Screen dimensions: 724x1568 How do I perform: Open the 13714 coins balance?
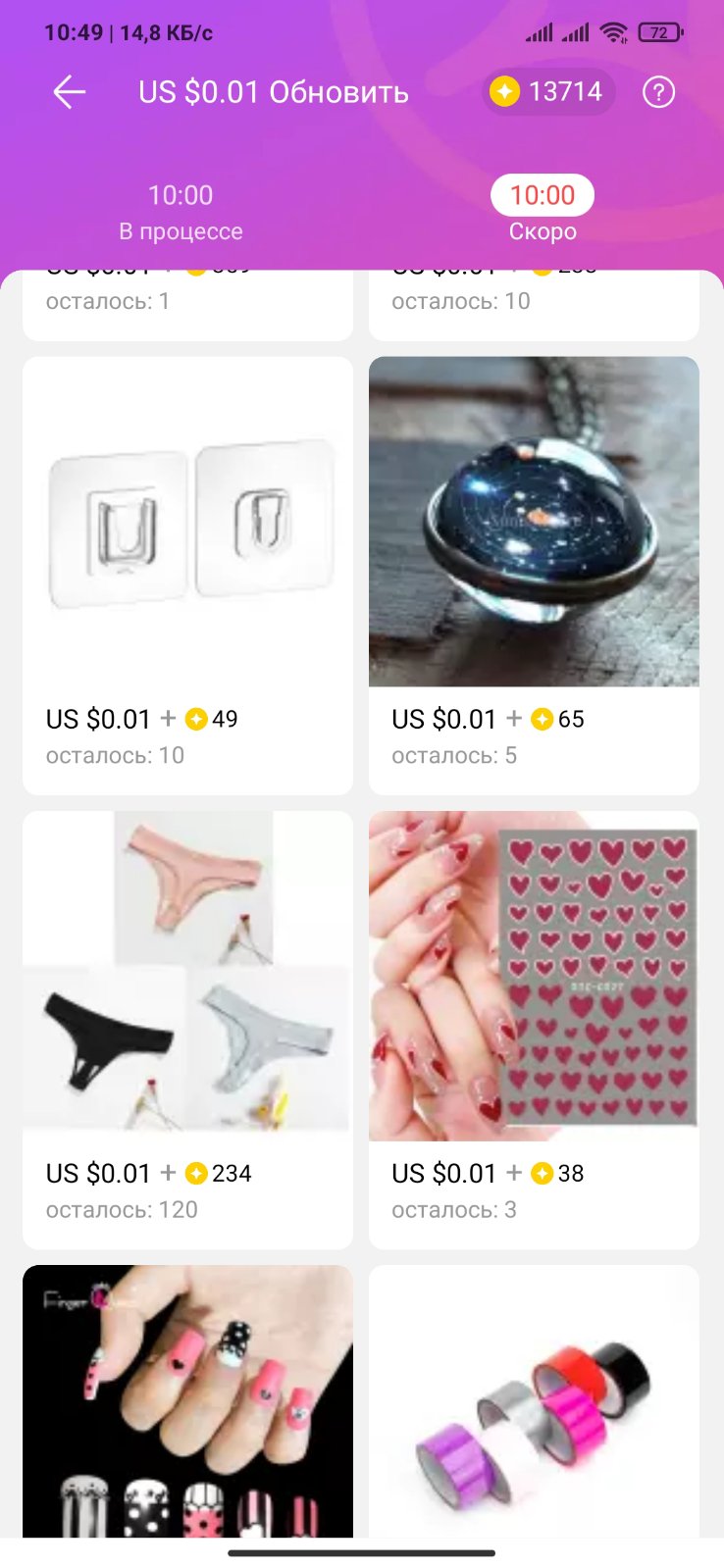(548, 92)
